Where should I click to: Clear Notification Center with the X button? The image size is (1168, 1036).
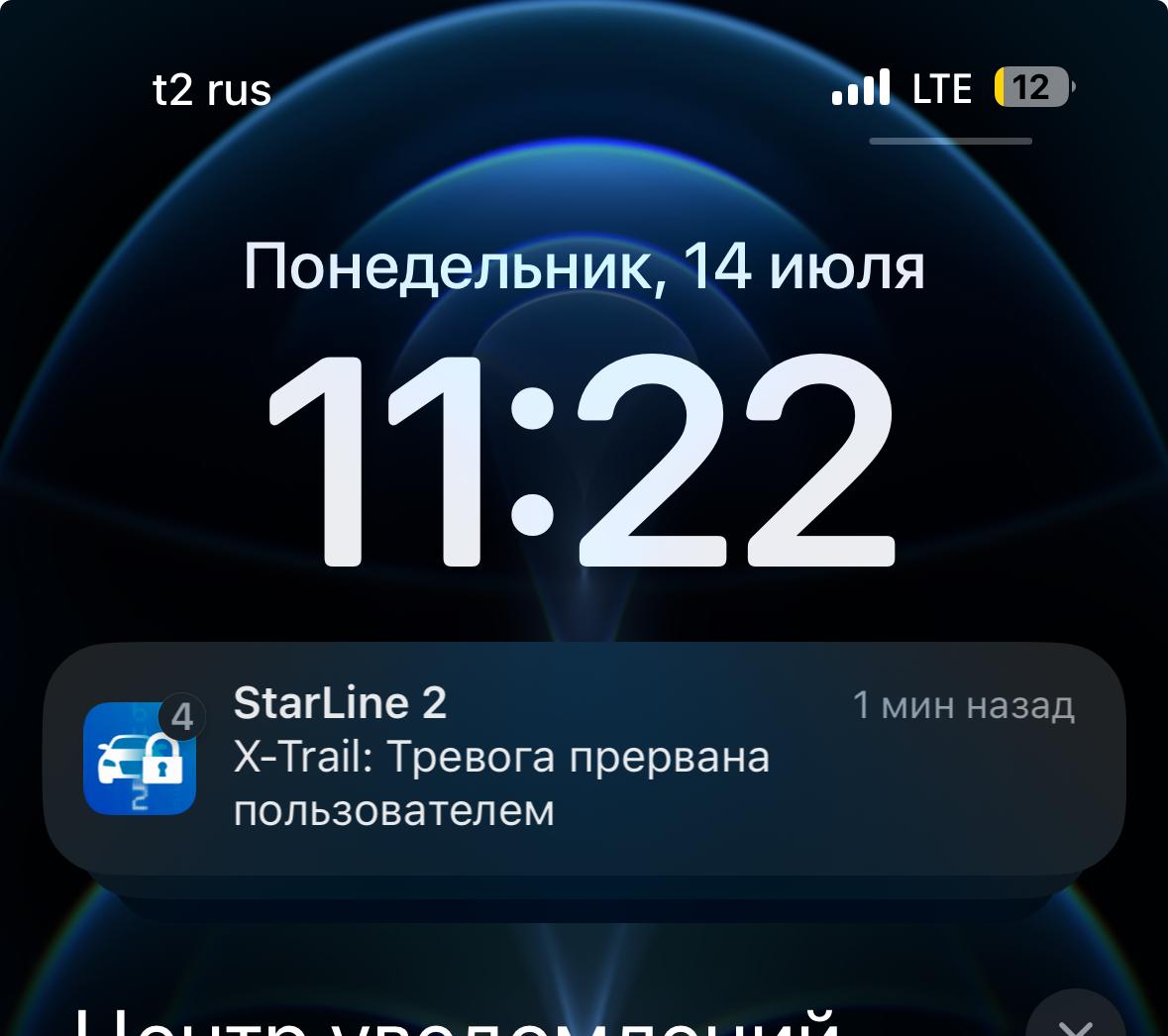(x=1075, y=1020)
